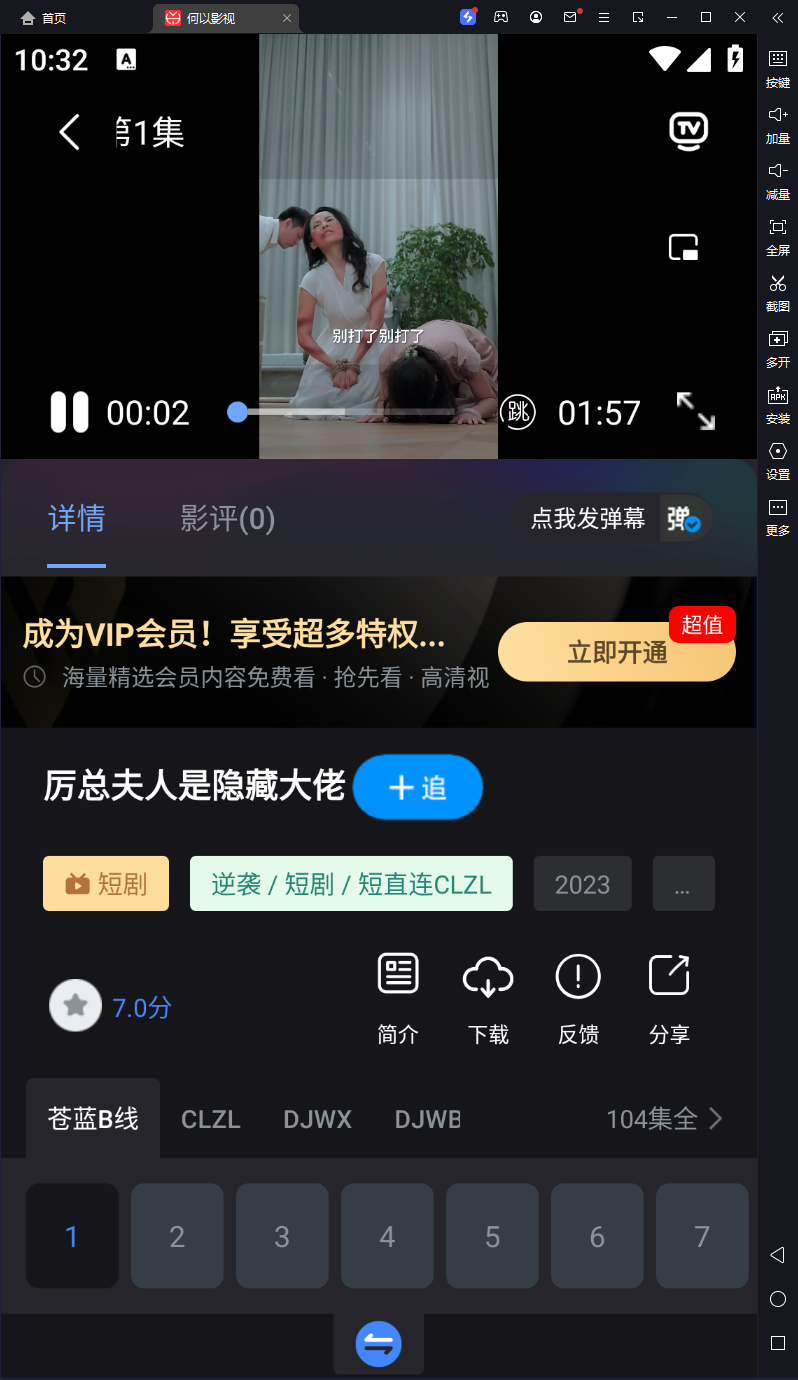Follow the drama using the 追 button

coord(417,787)
